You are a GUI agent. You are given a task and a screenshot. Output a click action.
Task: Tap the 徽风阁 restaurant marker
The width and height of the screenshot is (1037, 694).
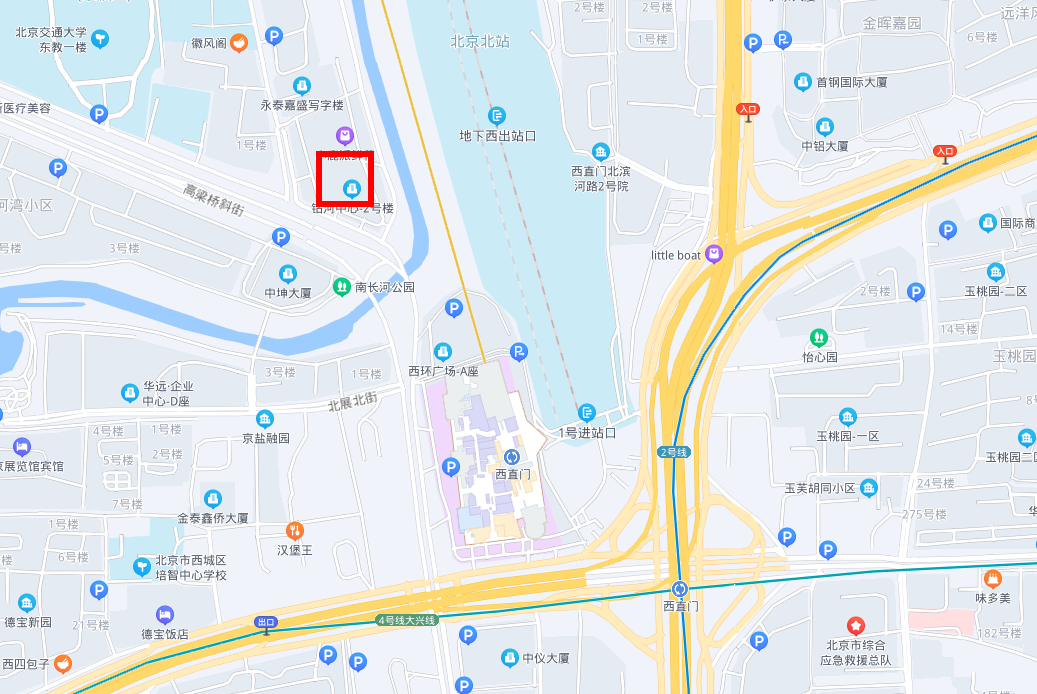239,43
